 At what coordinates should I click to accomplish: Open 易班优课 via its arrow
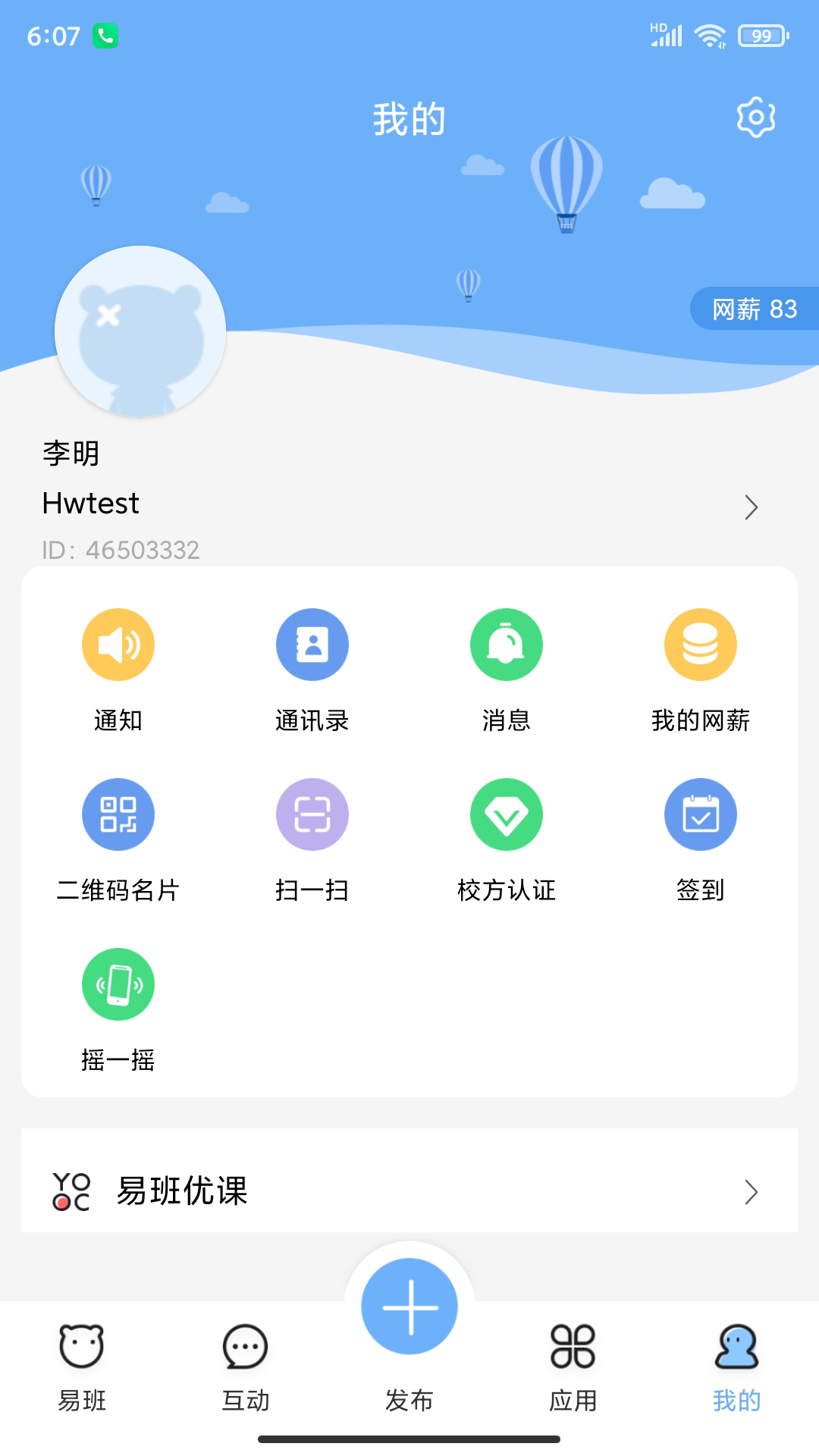tap(752, 1192)
